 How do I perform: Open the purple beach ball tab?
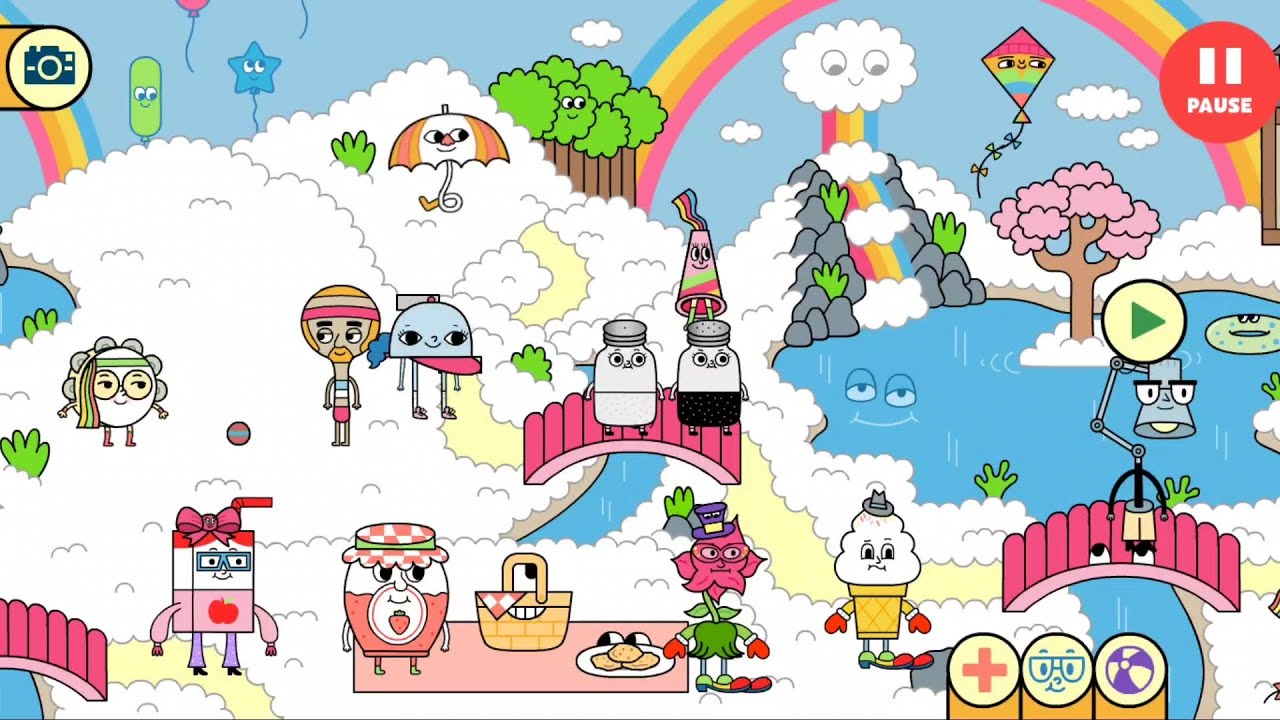pos(1130,670)
